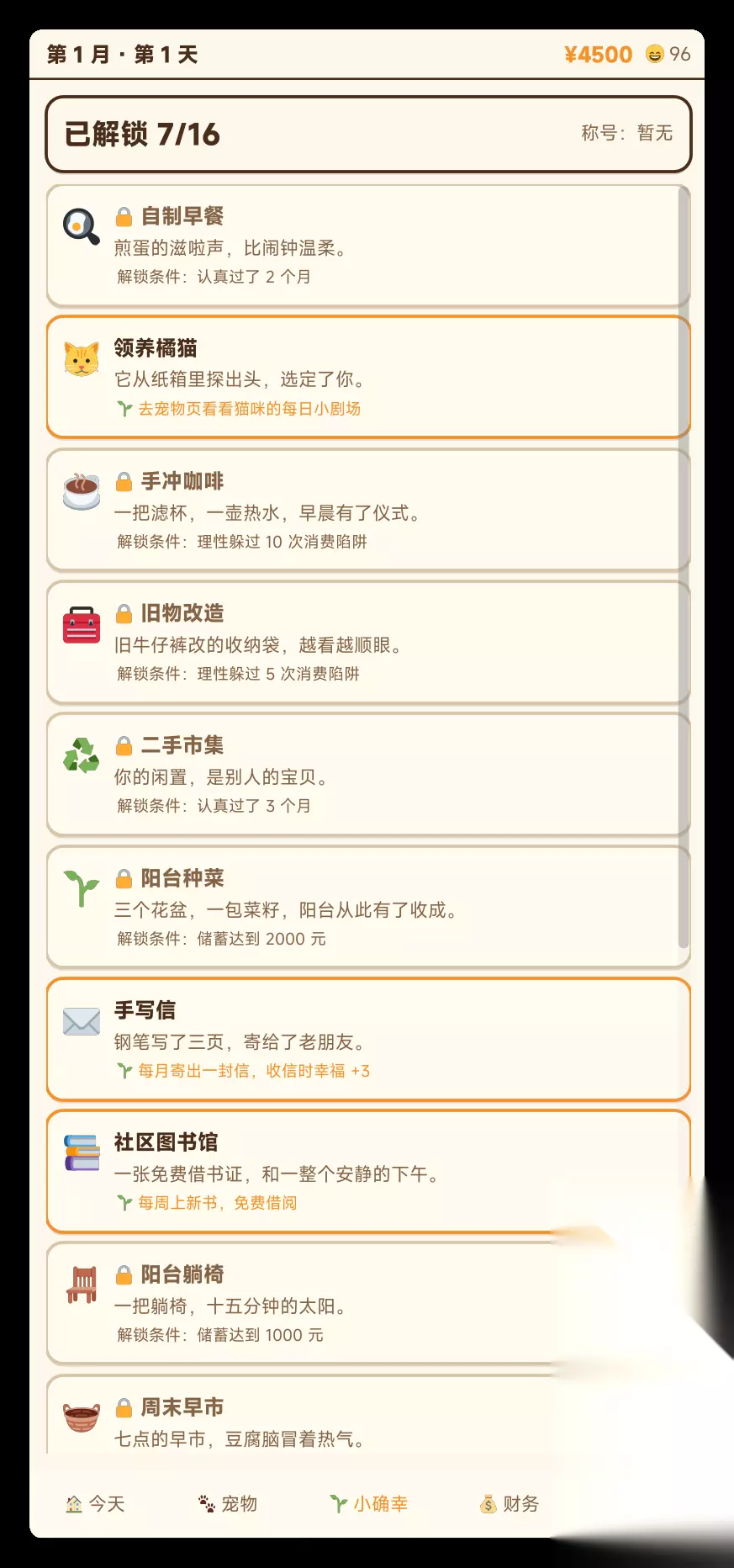Open the 宠物 tab

click(228, 1503)
